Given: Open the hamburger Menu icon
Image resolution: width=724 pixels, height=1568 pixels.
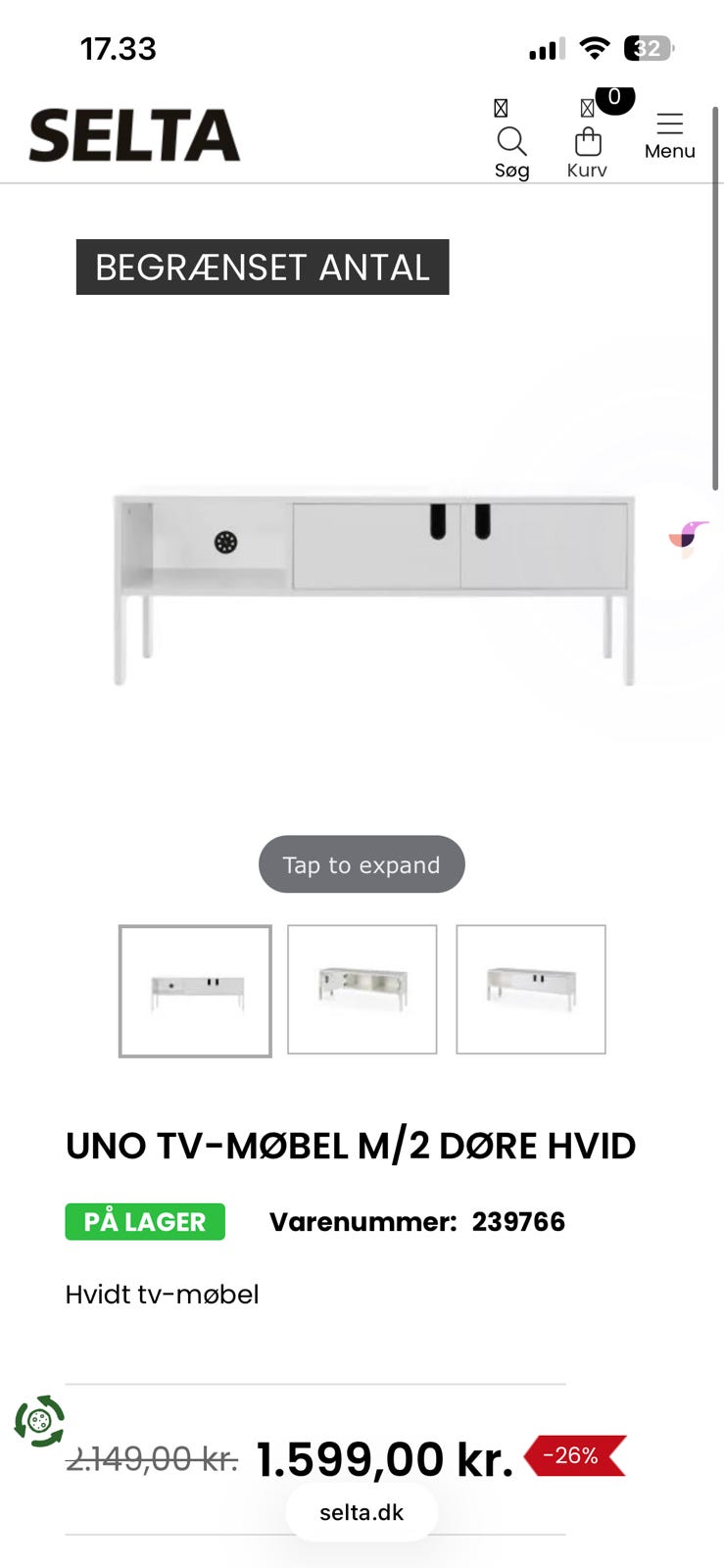Looking at the screenshot, I should point(669,123).
